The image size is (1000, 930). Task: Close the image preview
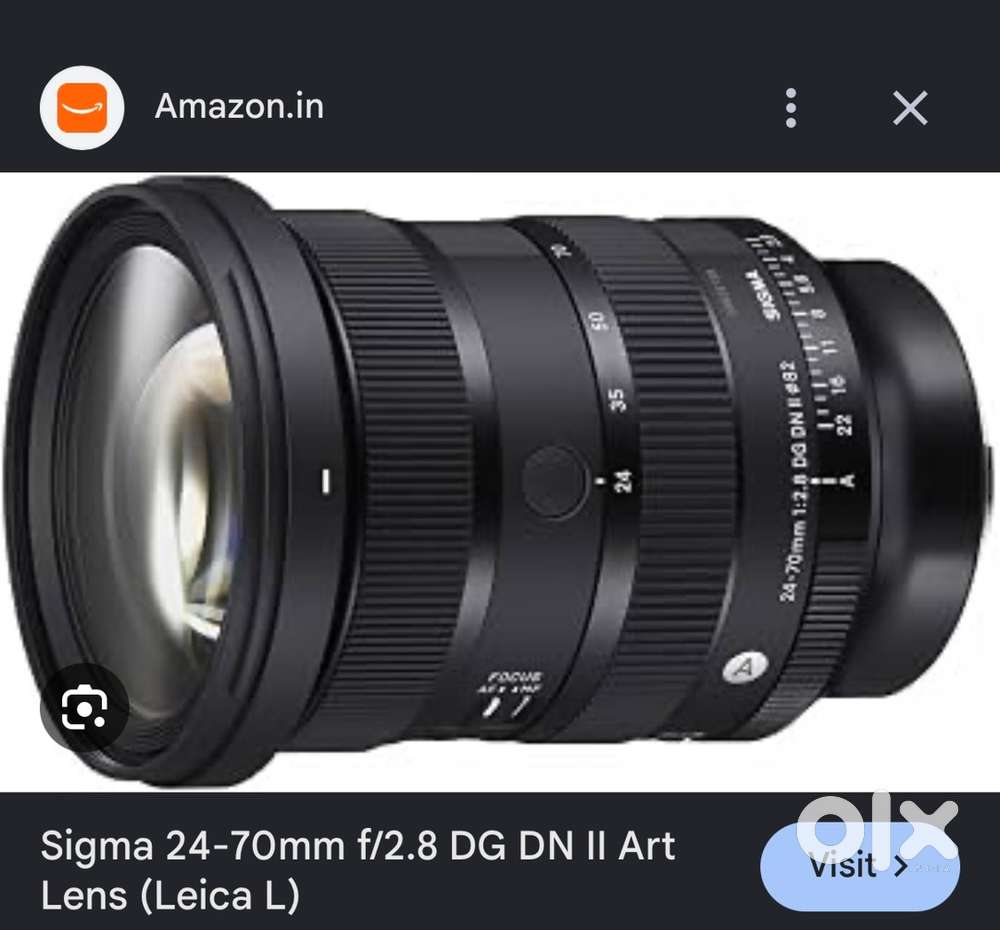tap(909, 108)
